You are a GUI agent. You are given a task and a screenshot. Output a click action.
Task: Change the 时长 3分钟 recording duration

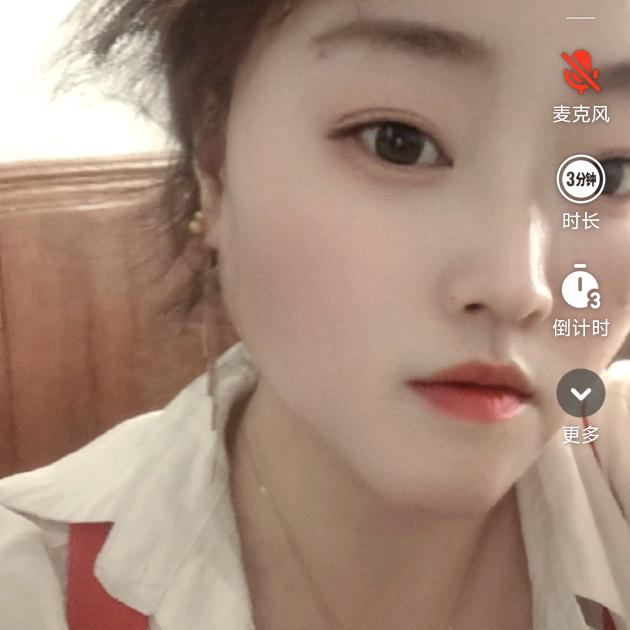[x=580, y=180]
